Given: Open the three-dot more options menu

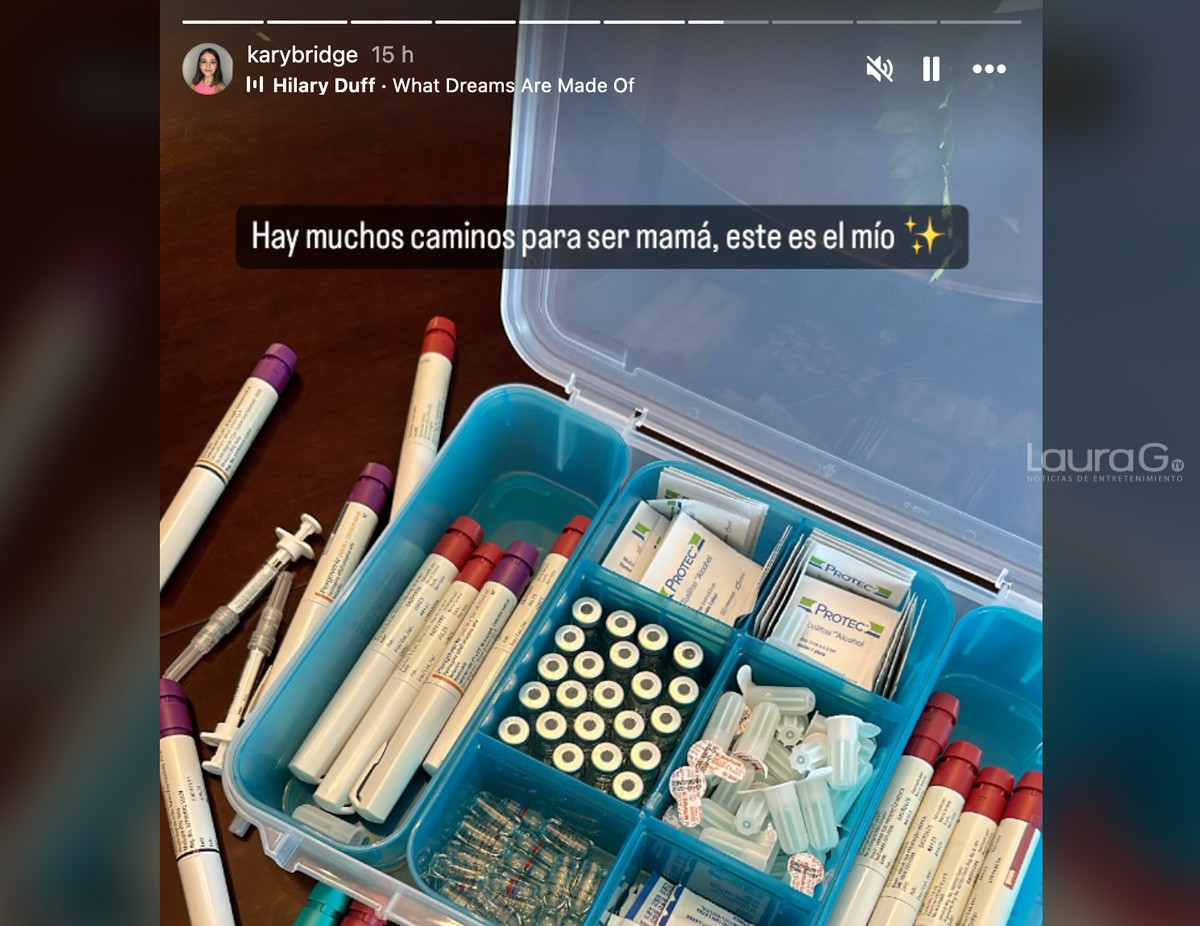Looking at the screenshot, I should point(989,69).
